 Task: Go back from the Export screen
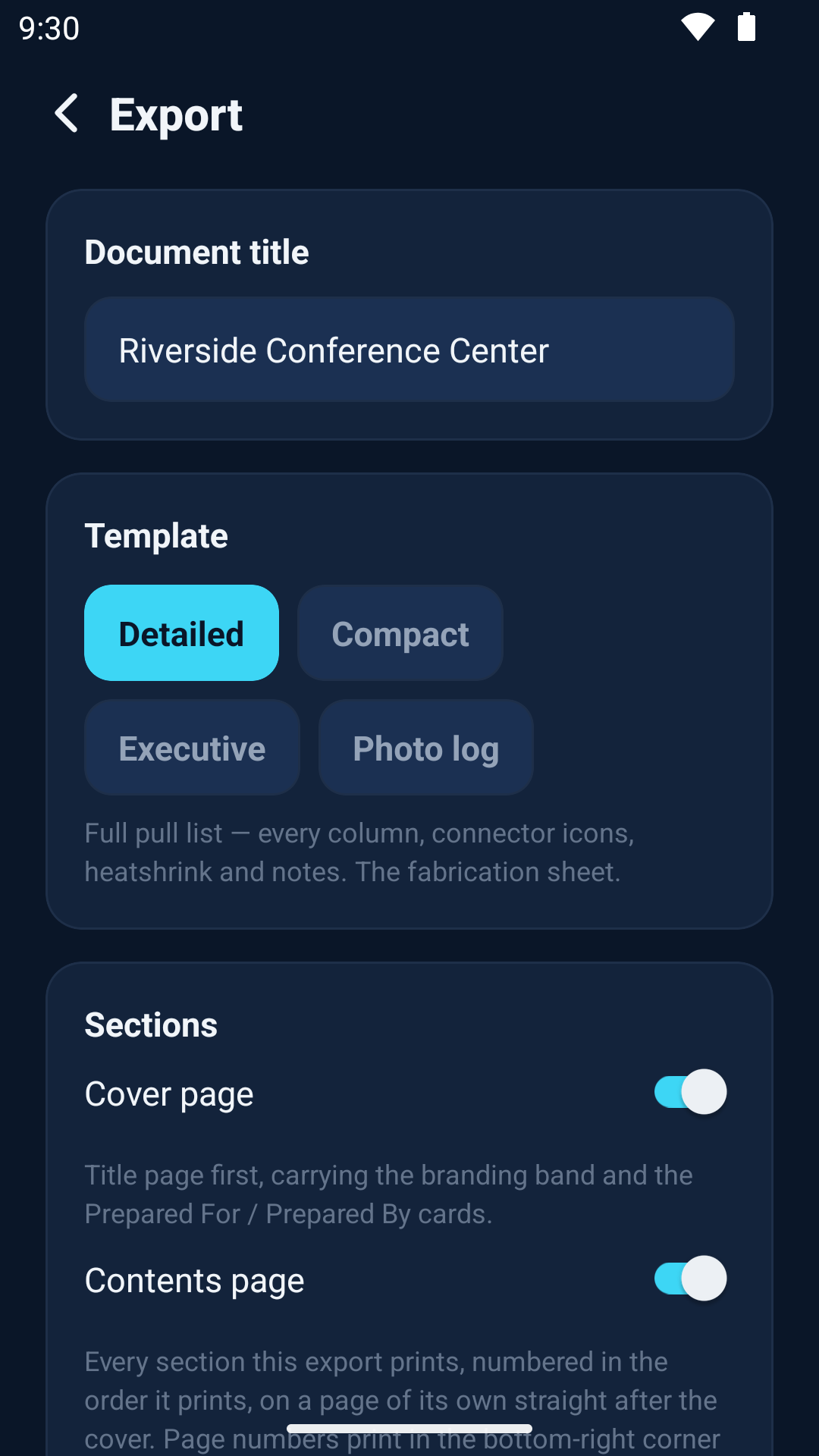click(x=67, y=114)
